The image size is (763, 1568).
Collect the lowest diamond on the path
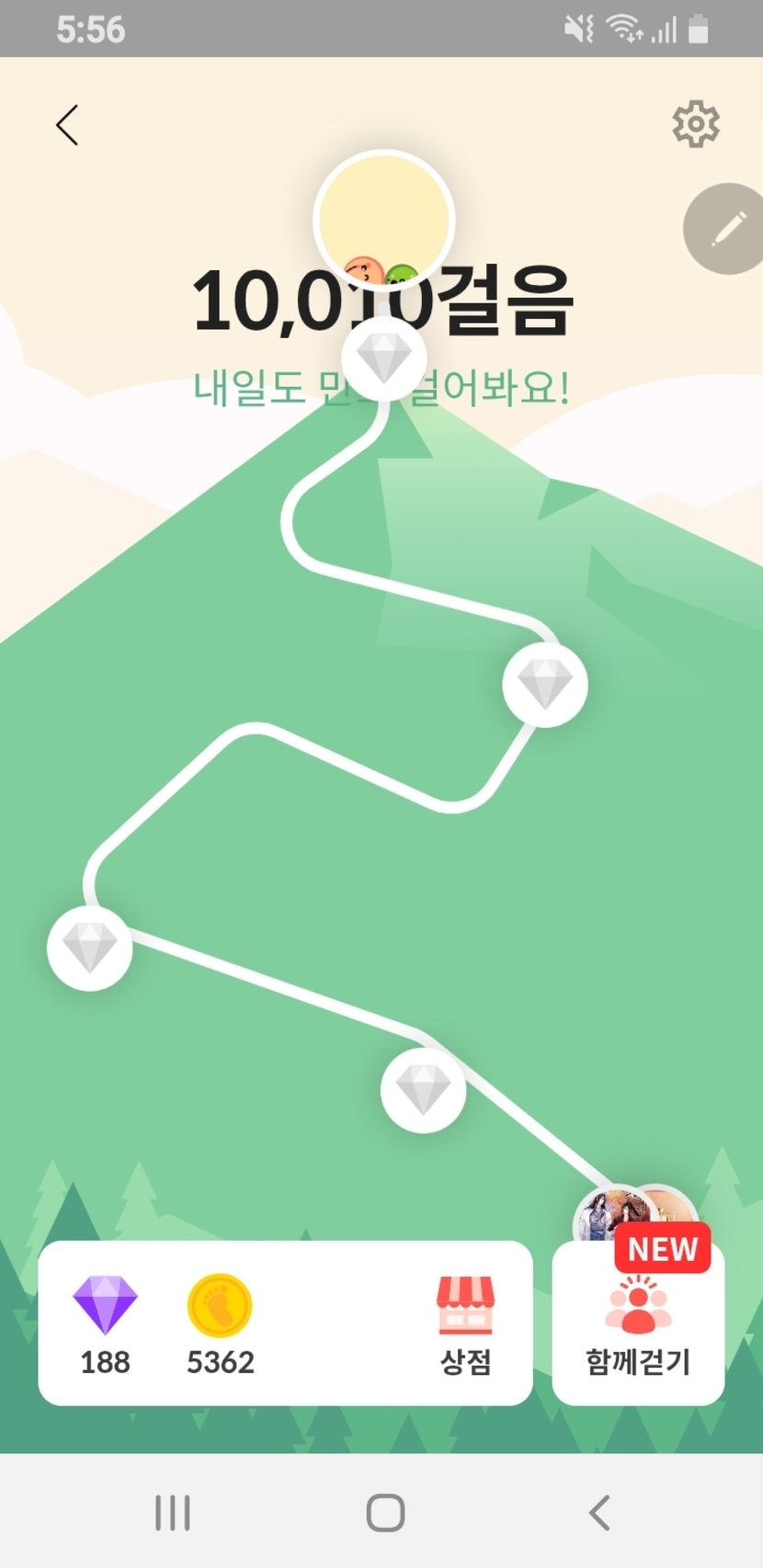423,1090
